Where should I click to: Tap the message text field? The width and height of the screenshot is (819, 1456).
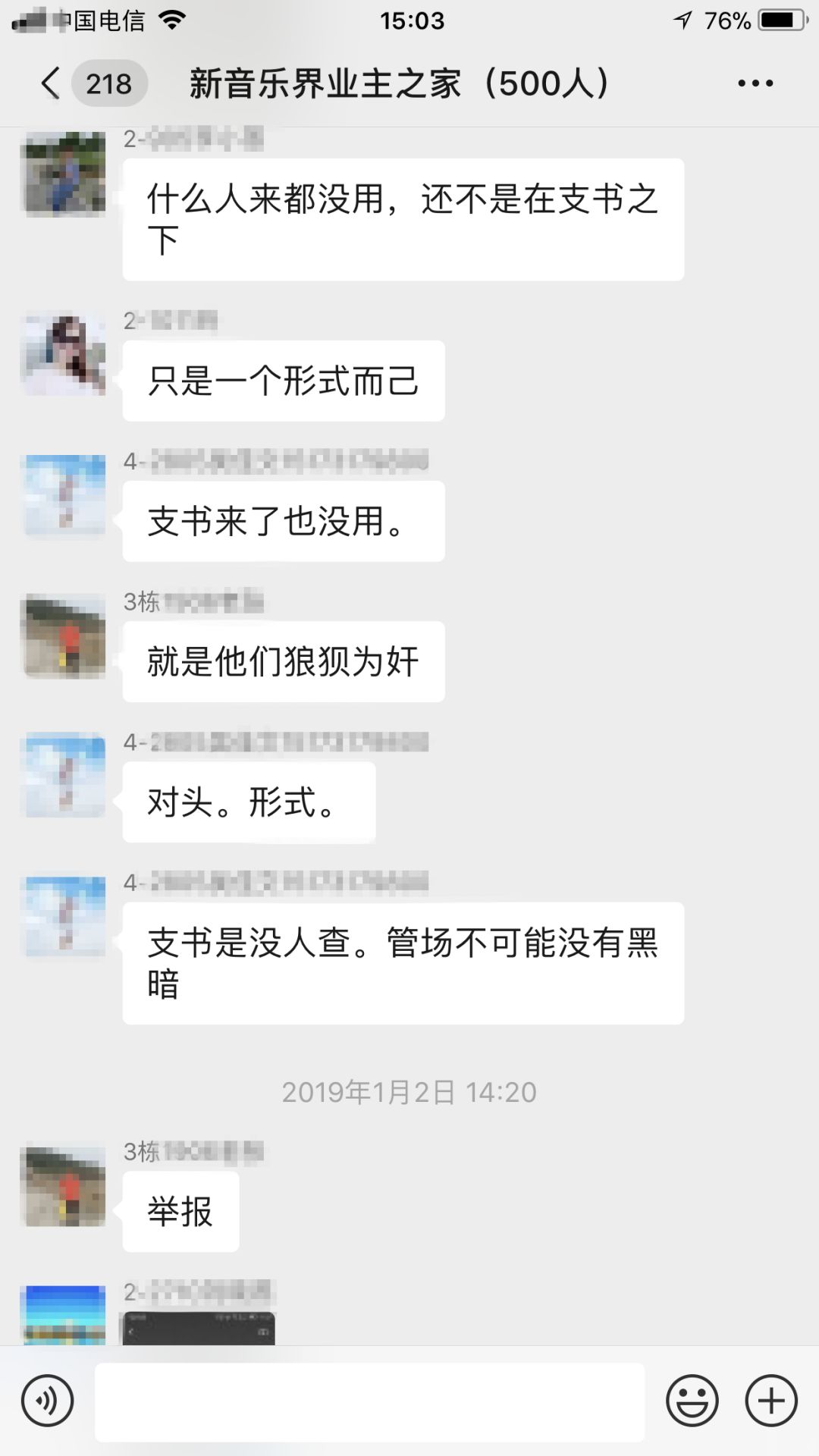(x=369, y=1401)
